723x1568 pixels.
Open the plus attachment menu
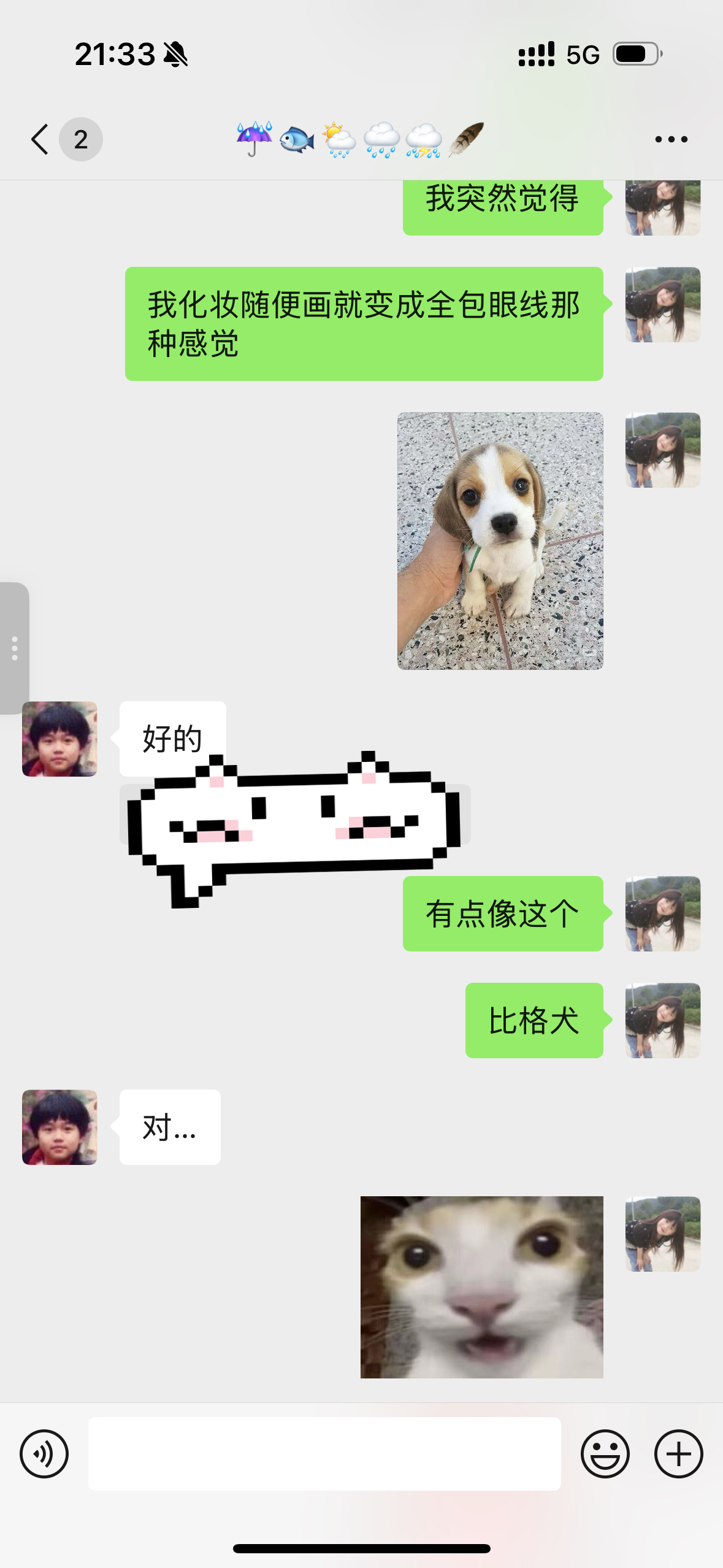(x=678, y=1453)
